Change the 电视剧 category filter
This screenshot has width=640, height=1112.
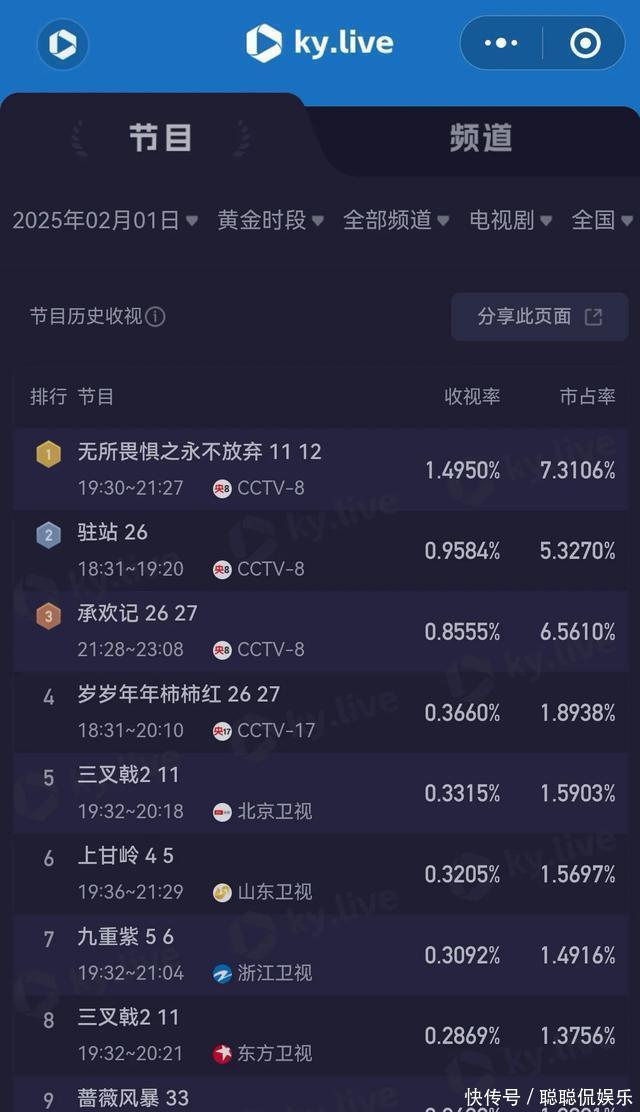click(510, 220)
